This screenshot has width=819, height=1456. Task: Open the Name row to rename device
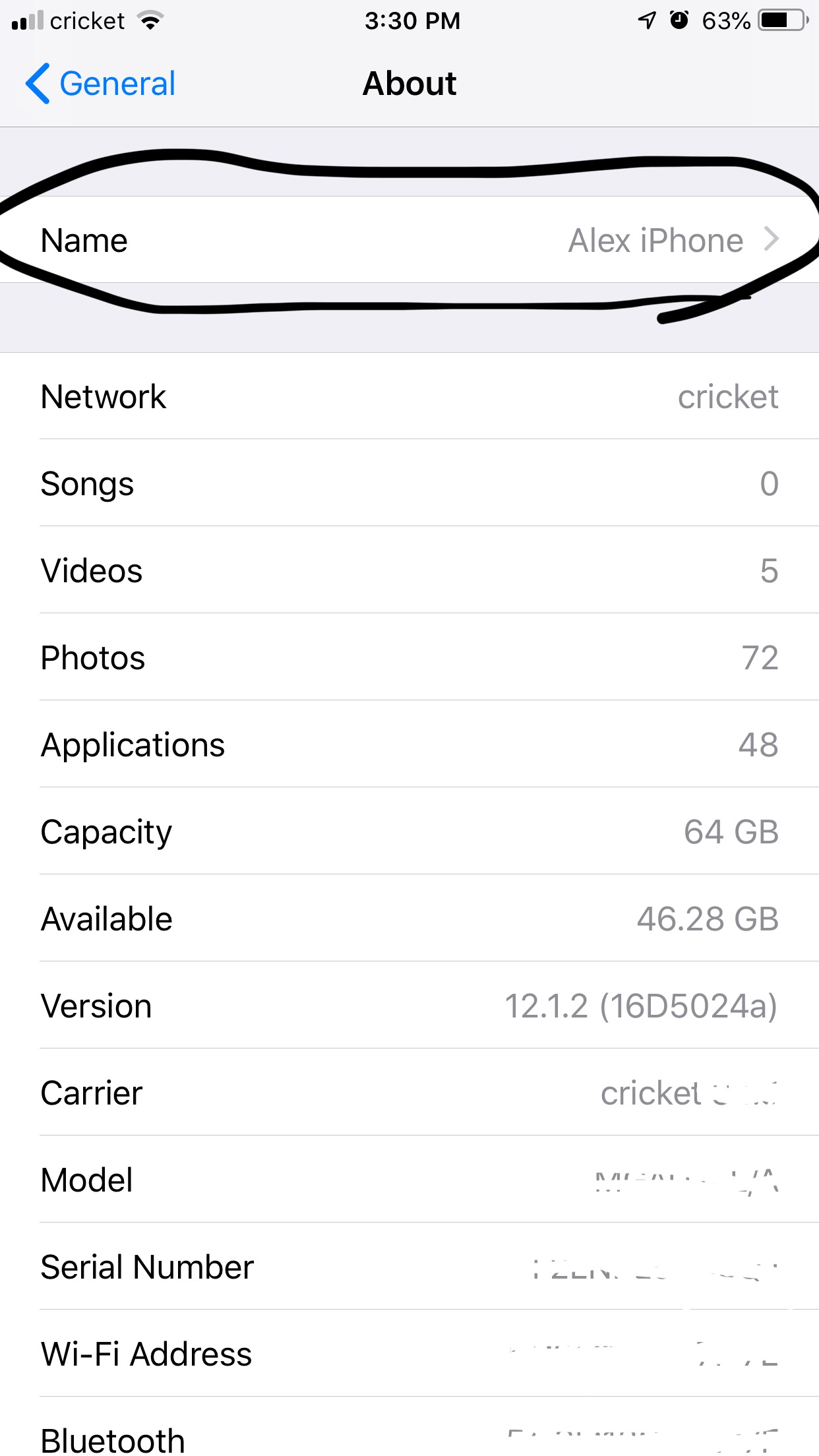409,240
